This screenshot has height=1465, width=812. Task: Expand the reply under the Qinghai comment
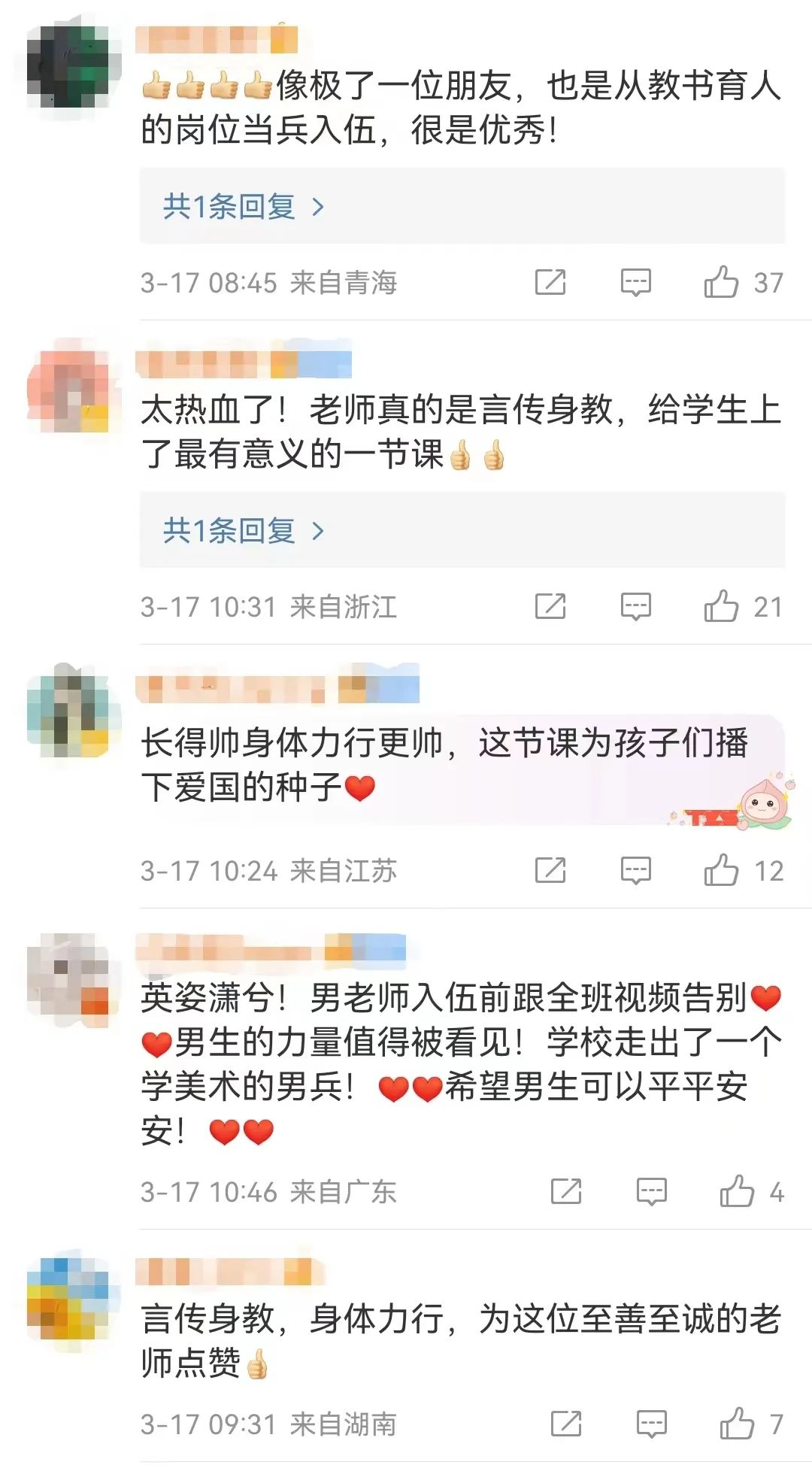[x=243, y=207]
